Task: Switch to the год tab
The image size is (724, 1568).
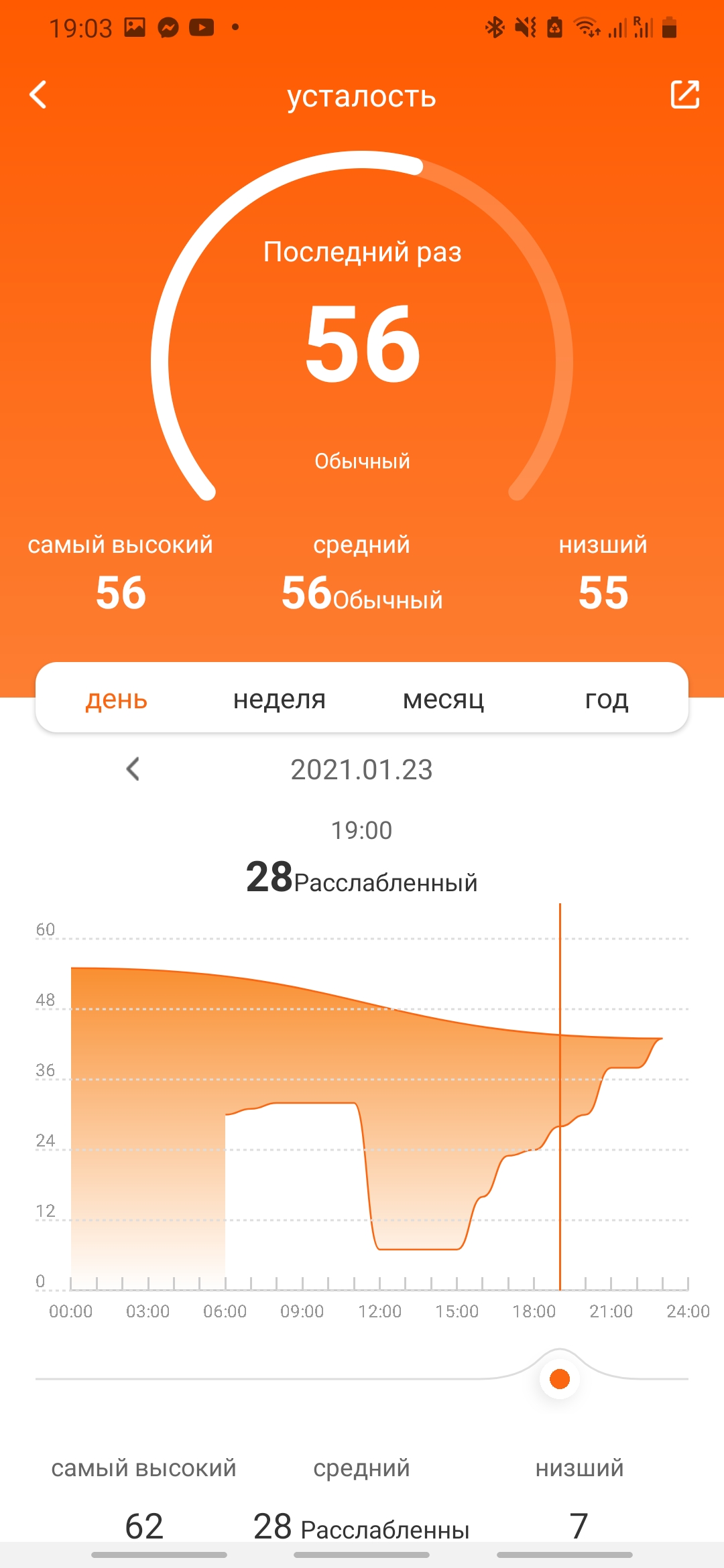Action: tap(607, 699)
